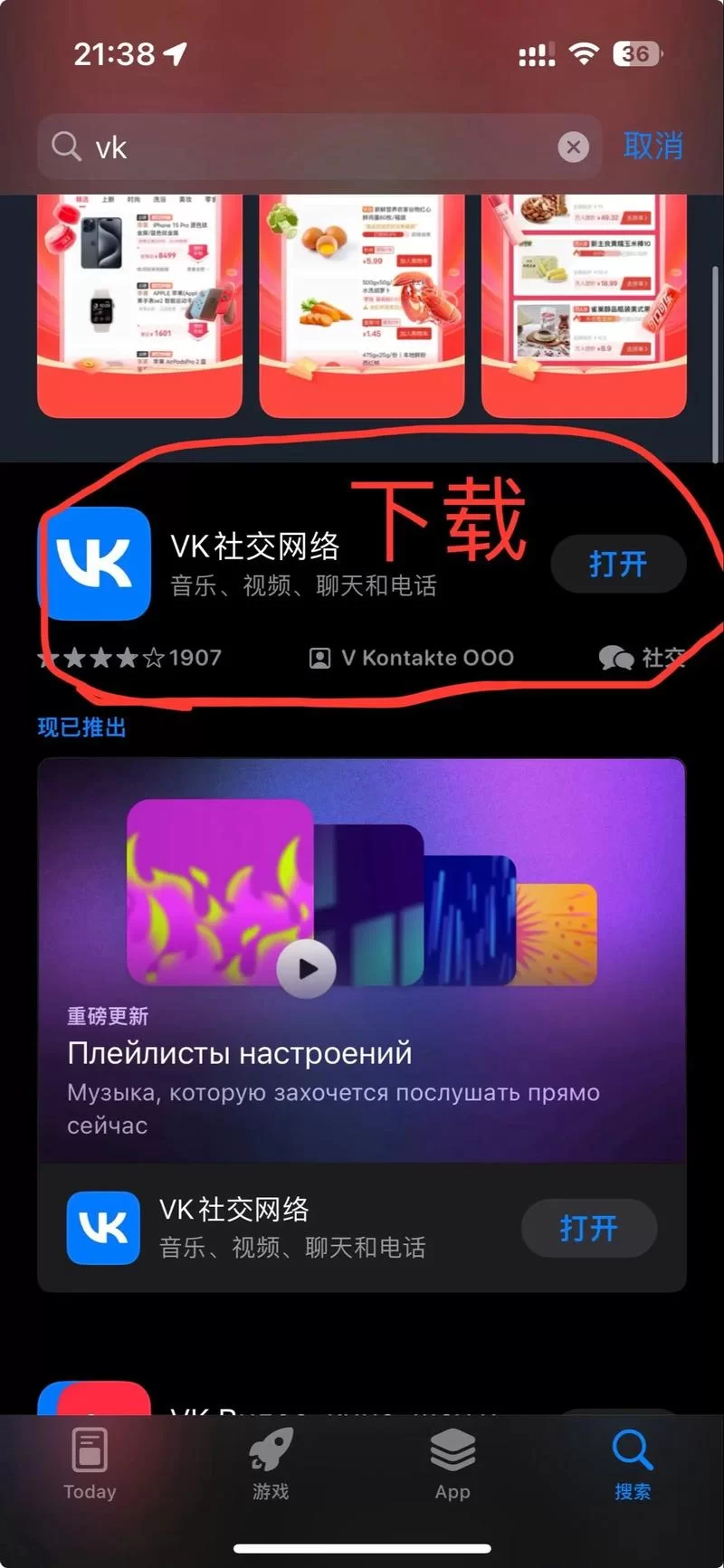Tap the developer person icon near V Kontakte OOO
Viewport: 724px width, 1568px height.
pyautogui.click(x=319, y=658)
